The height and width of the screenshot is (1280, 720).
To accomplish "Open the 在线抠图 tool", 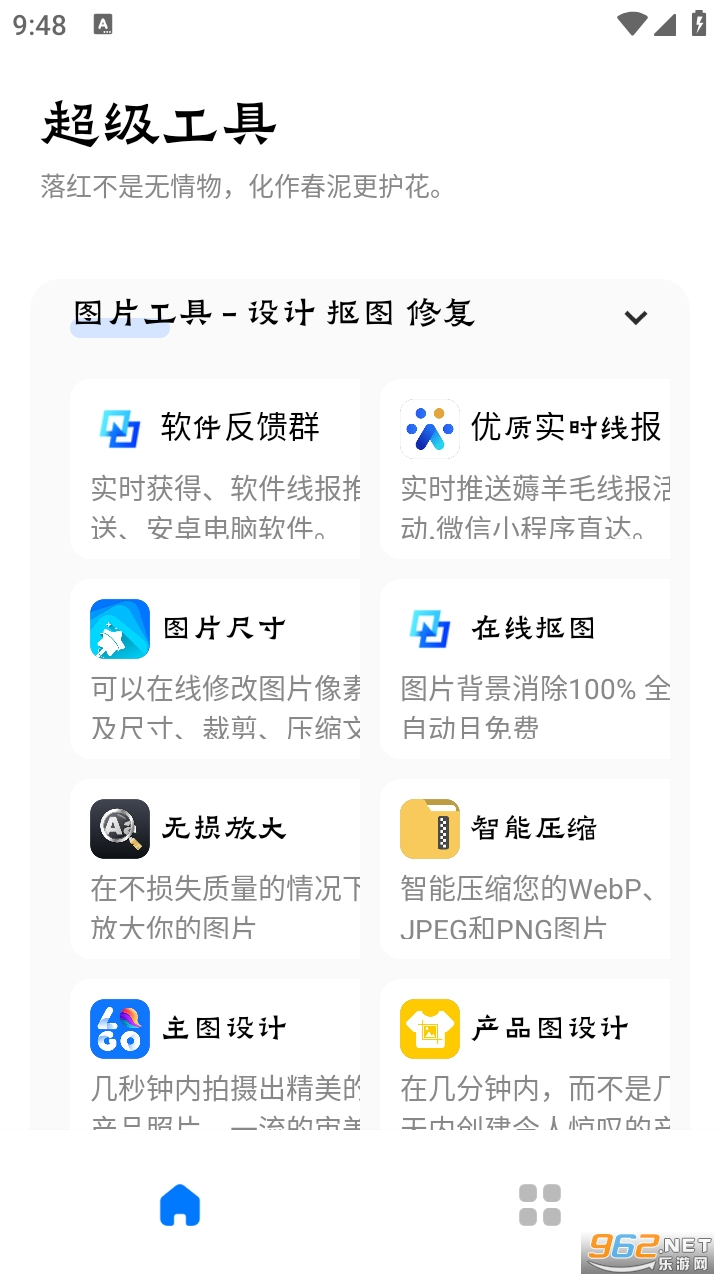I will [525, 669].
